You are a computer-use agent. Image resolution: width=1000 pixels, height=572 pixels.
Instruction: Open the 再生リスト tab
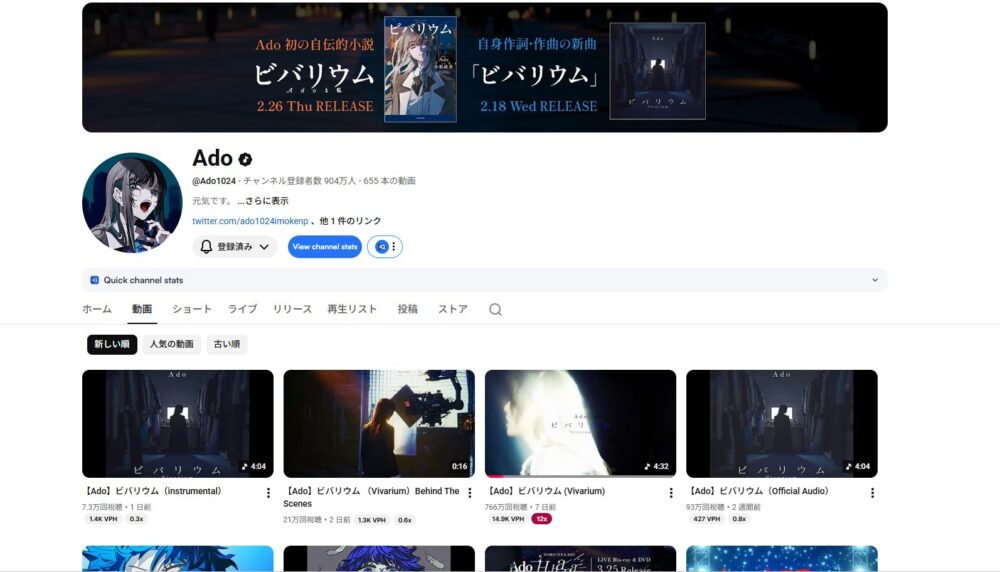[x=352, y=309]
